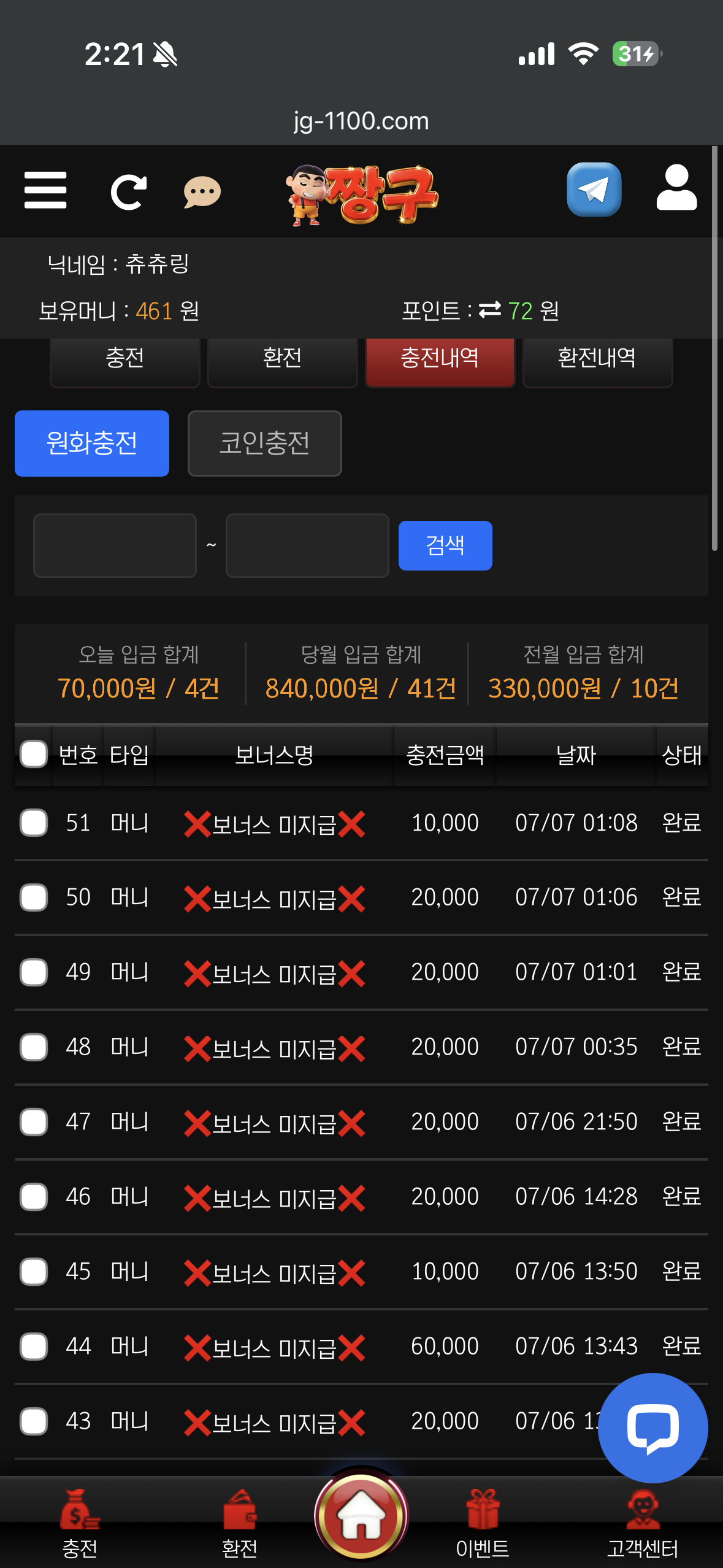This screenshot has width=723, height=1568.
Task: Open the floating live chat button
Action: coord(652,1428)
